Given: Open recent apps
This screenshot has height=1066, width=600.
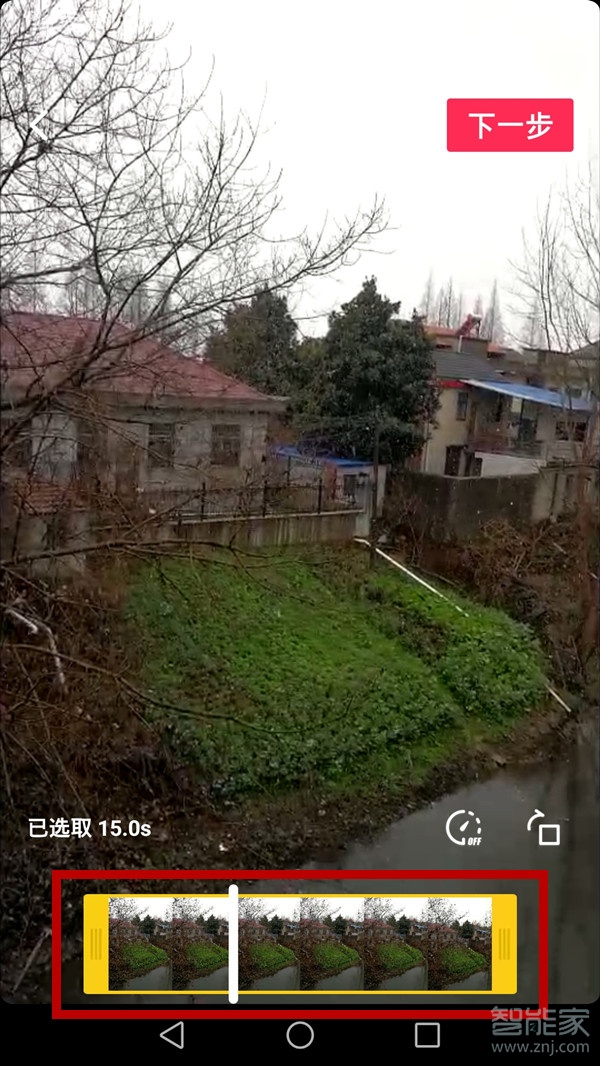Looking at the screenshot, I should (x=427, y=1035).
